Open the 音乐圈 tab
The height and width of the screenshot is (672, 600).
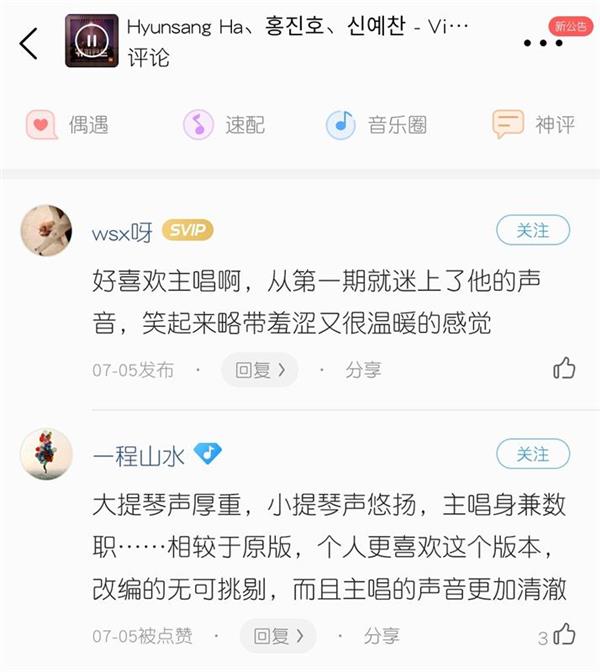pos(376,125)
